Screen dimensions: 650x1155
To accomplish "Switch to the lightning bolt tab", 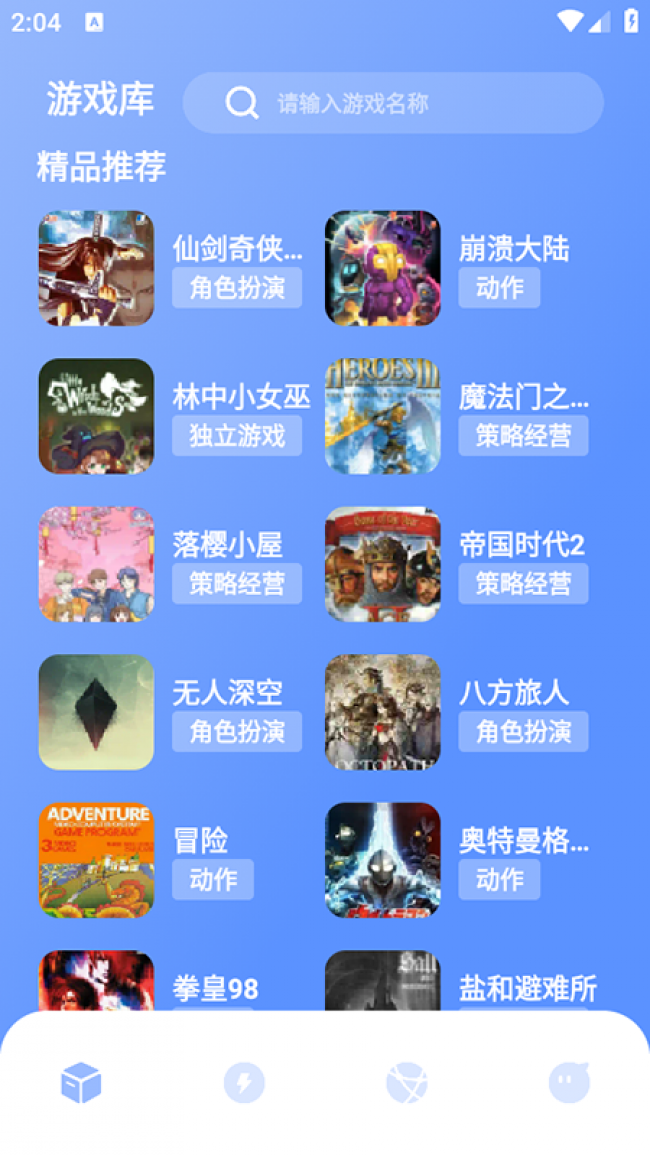I will coord(244,1083).
